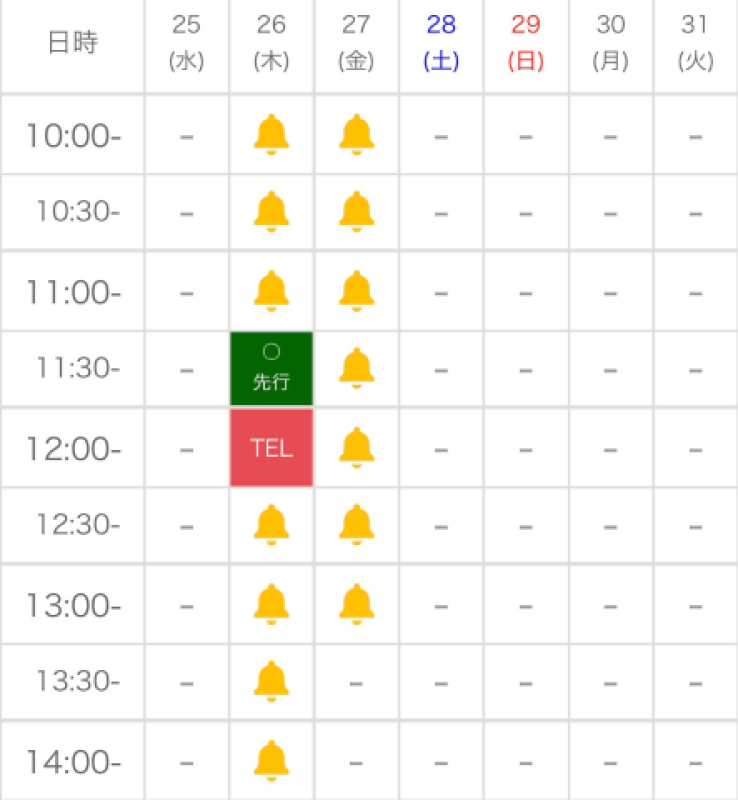Select the 14:00 bell on Thursday 26
This screenshot has height=800, width=738.
(271, 761)
